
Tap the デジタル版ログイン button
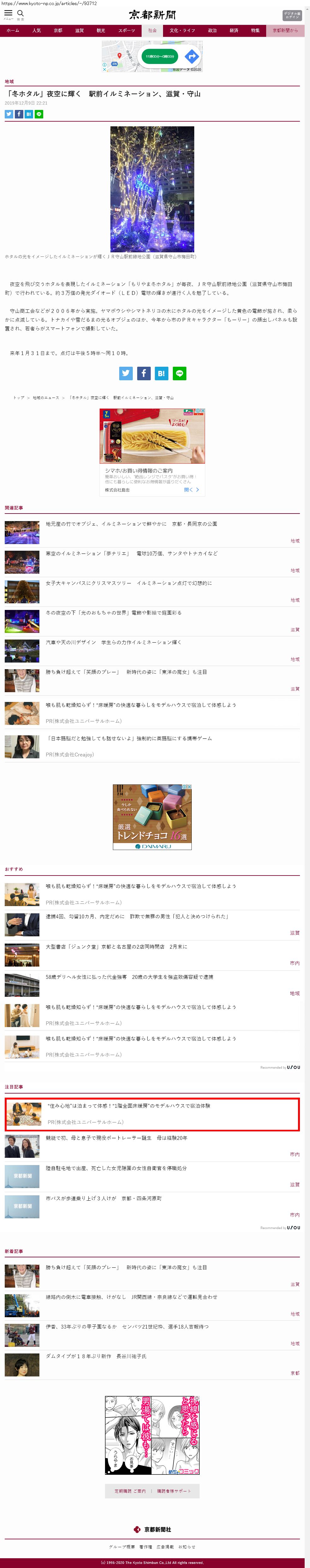(292, 15)
